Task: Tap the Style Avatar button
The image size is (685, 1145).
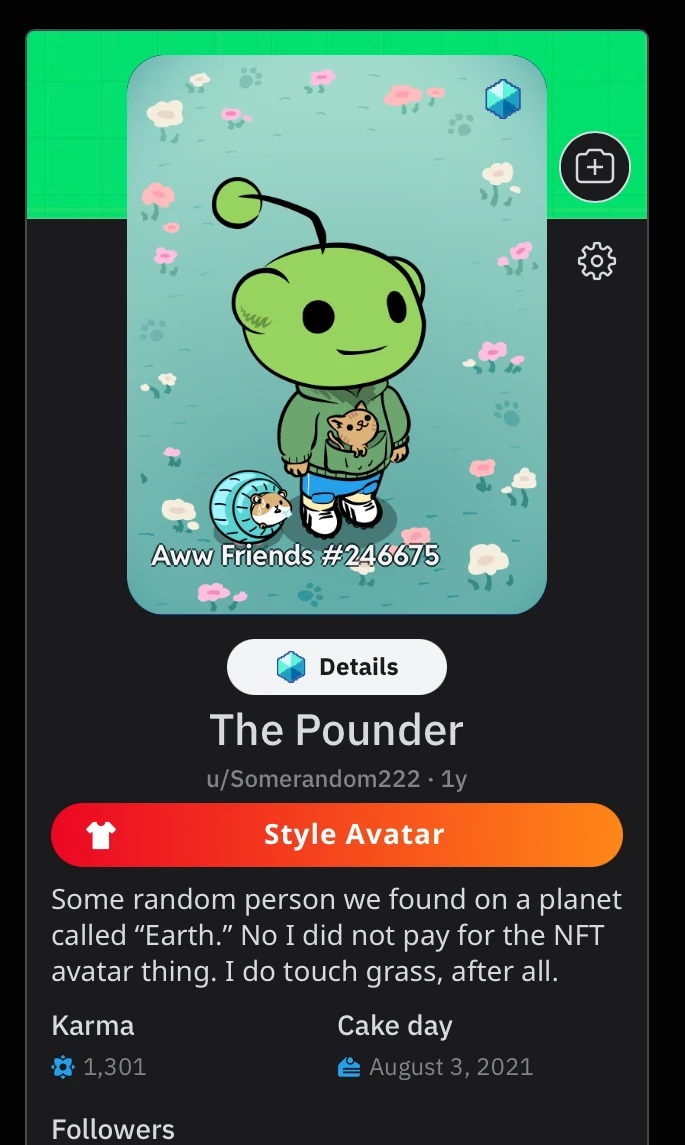Action: [337, 835]
